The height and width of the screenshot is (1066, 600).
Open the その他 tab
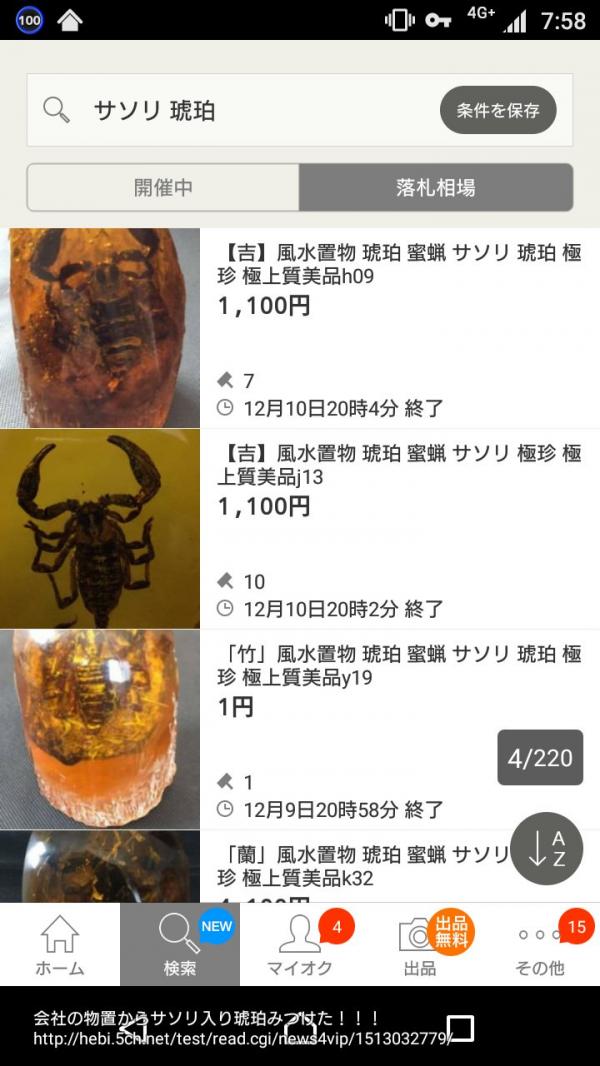pyautogui.click(x=540, y=944)
